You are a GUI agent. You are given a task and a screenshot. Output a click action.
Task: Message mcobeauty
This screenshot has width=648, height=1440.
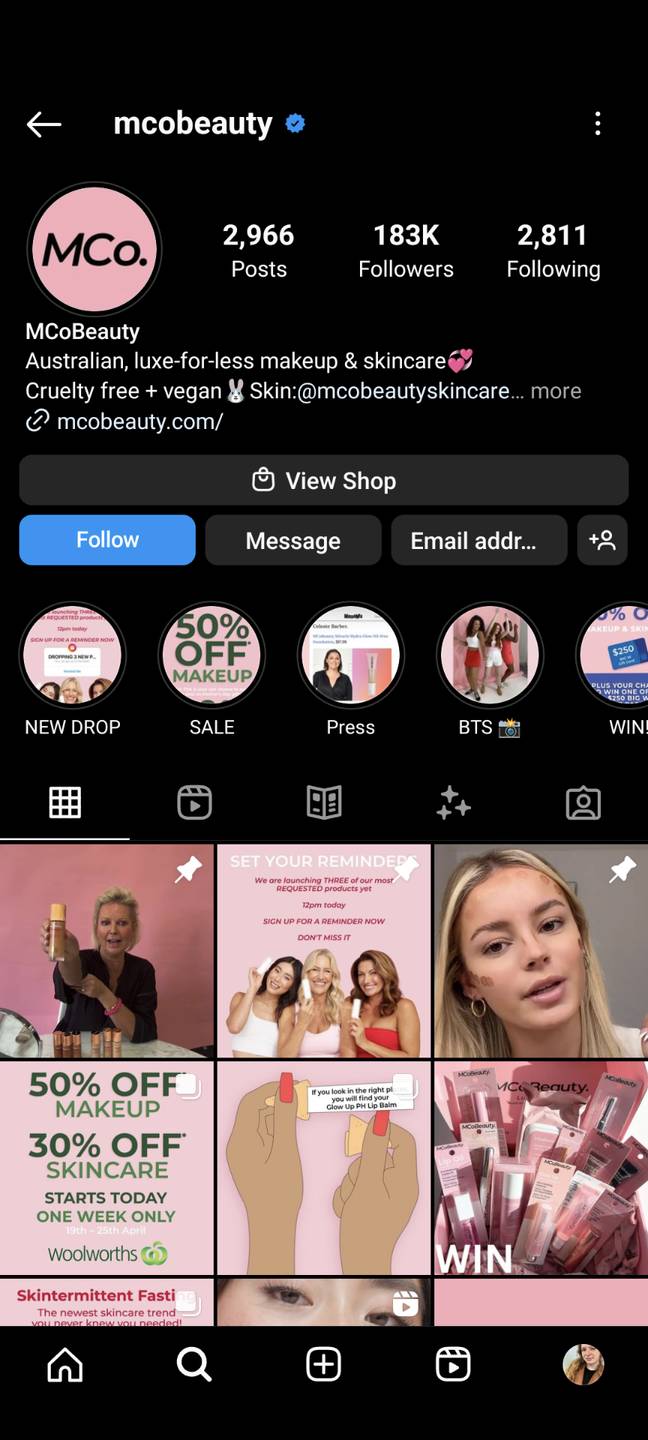(293, 540)
